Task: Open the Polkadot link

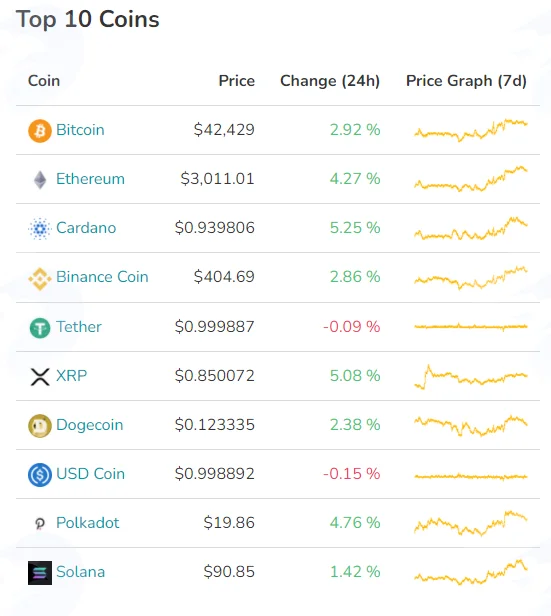Action: (x=88, y=523)
